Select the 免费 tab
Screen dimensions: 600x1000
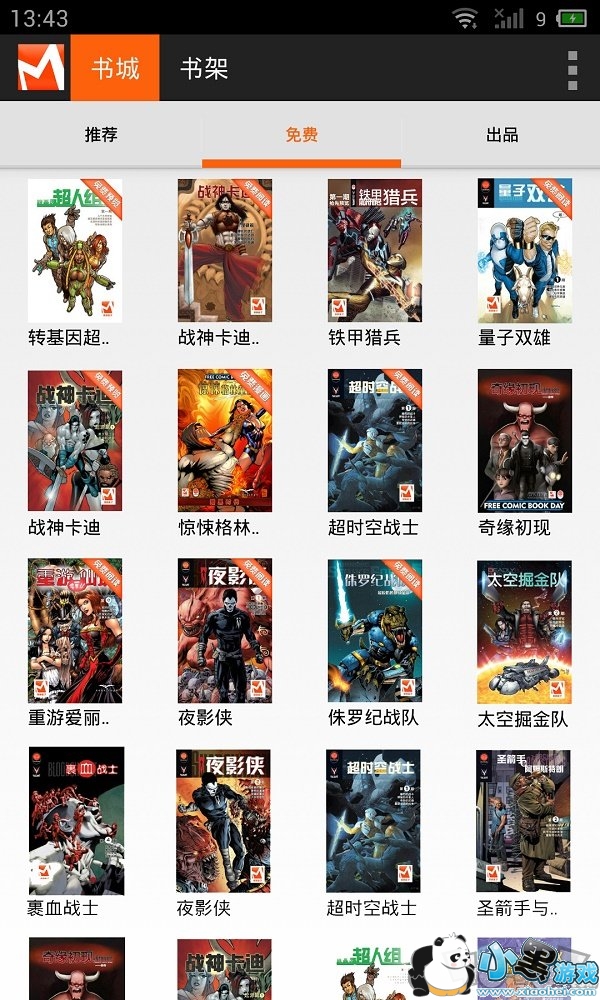[301, 134]
